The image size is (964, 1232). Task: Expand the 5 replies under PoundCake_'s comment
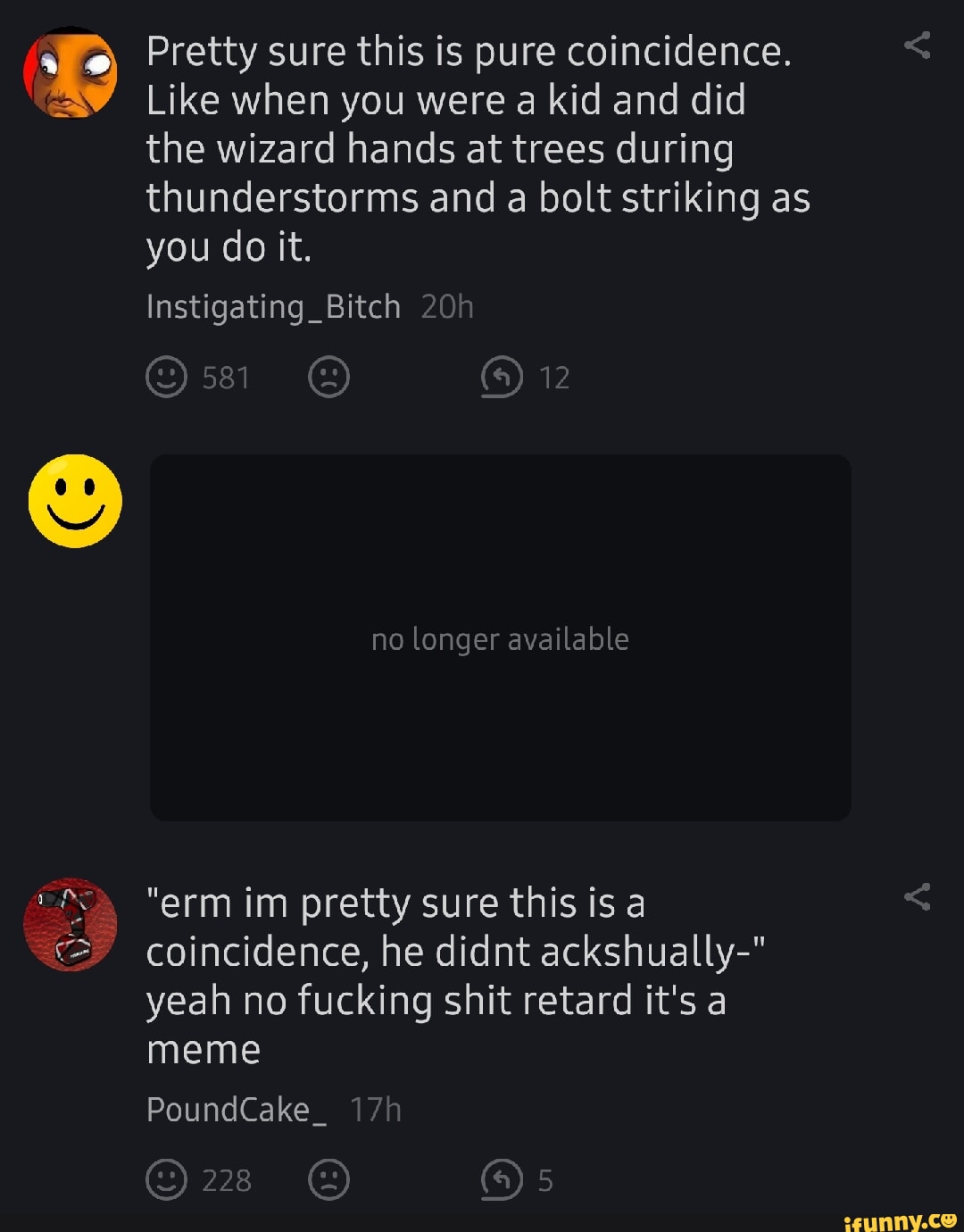point(503,1179)
